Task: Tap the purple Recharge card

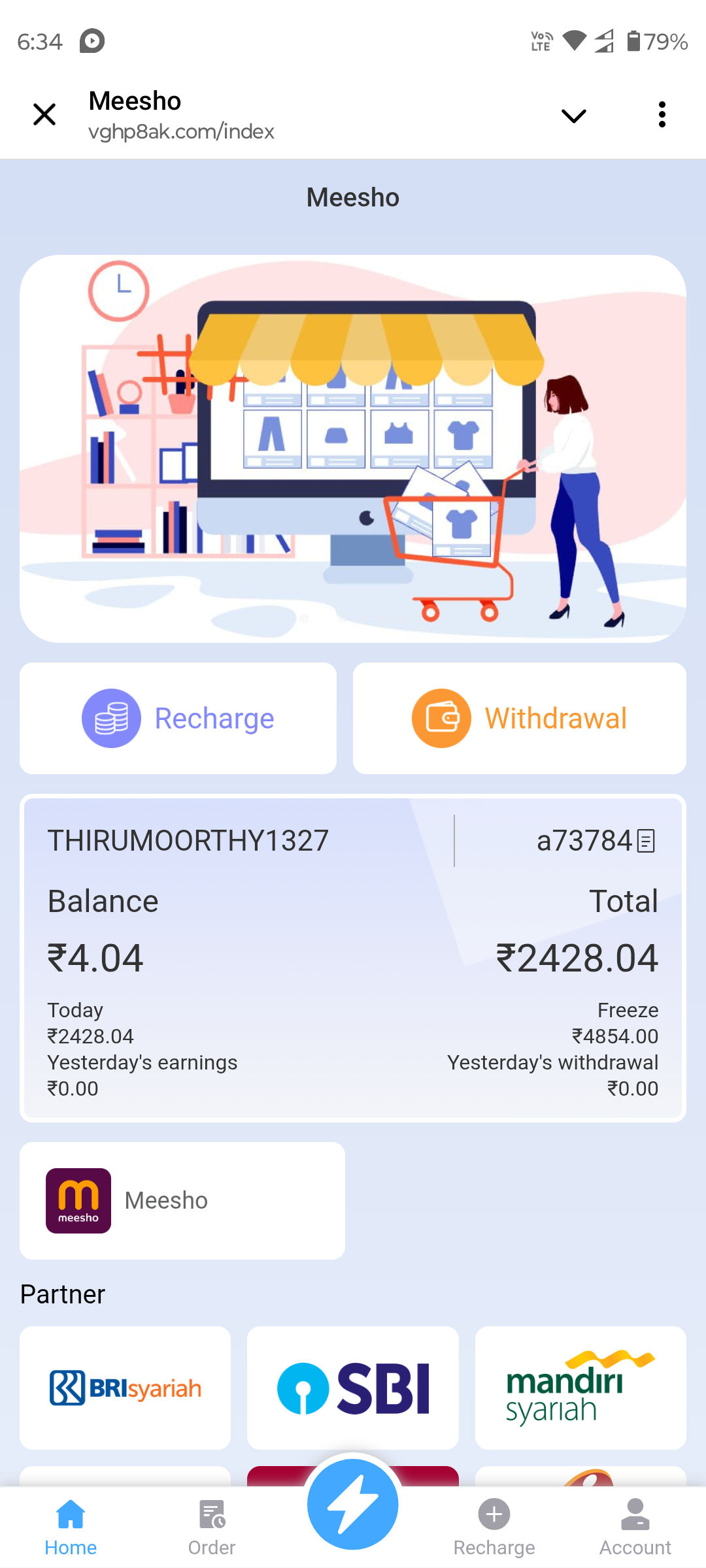Action: 178,718
